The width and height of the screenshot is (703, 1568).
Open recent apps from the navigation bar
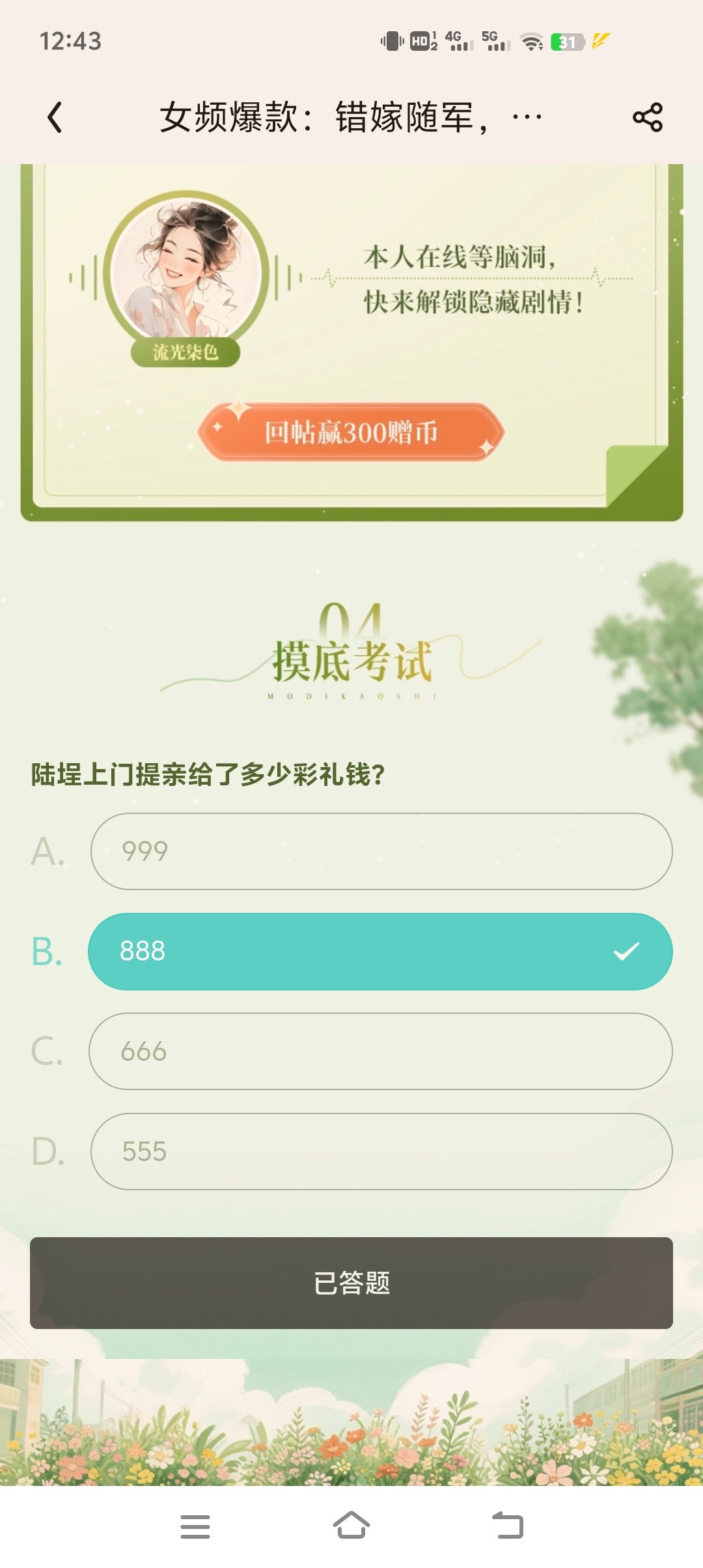195,1526
